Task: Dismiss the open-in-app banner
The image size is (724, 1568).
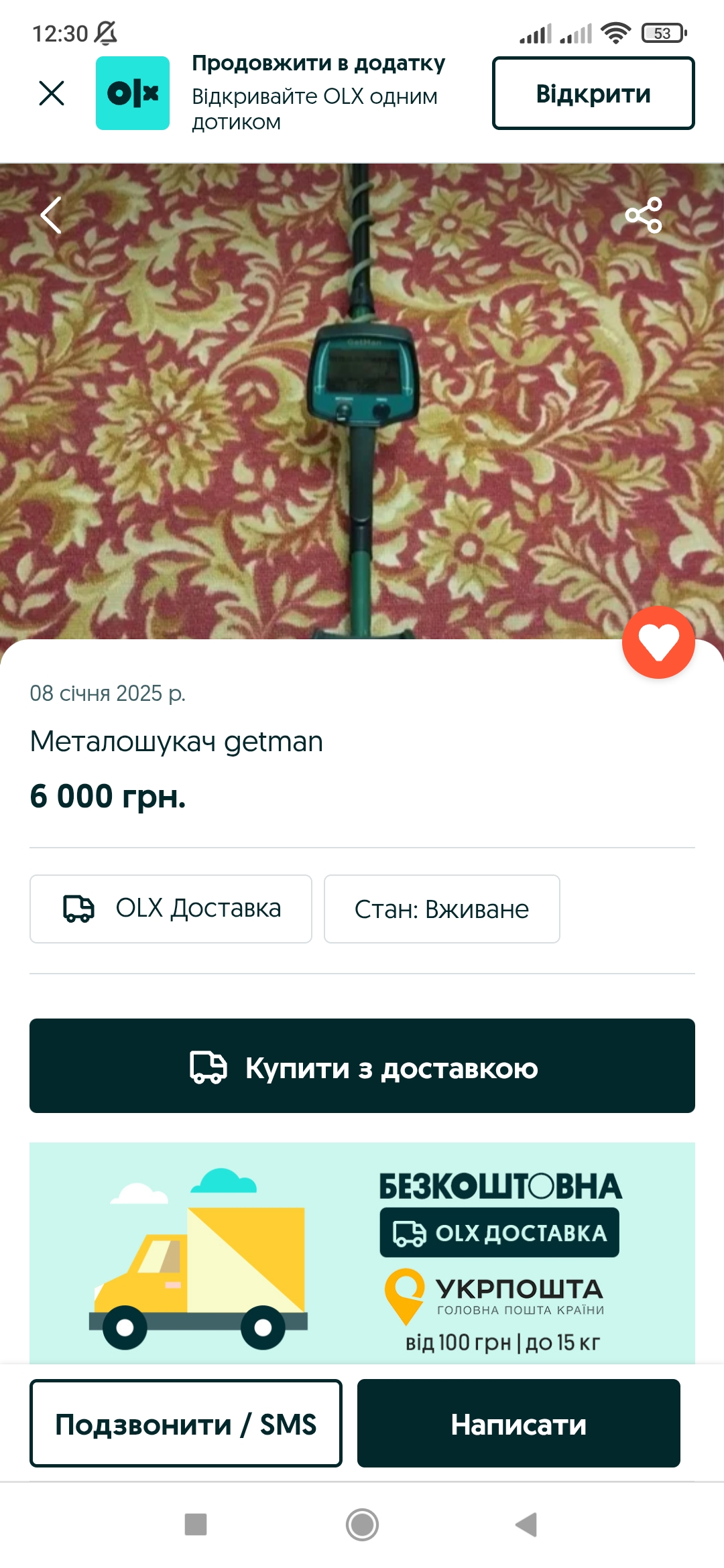Action: [52, 93]
